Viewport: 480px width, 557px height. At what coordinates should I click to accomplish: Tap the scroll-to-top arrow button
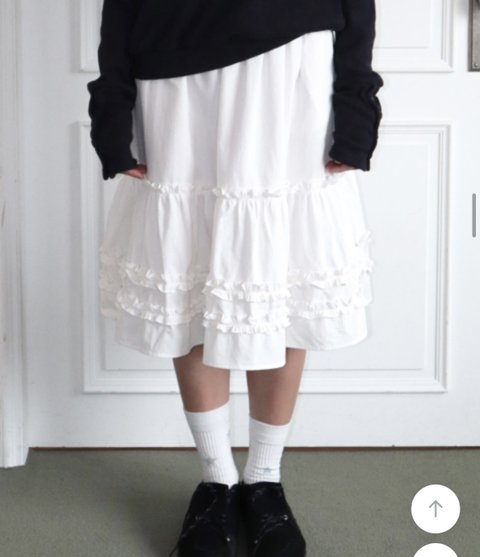[436, 509]
